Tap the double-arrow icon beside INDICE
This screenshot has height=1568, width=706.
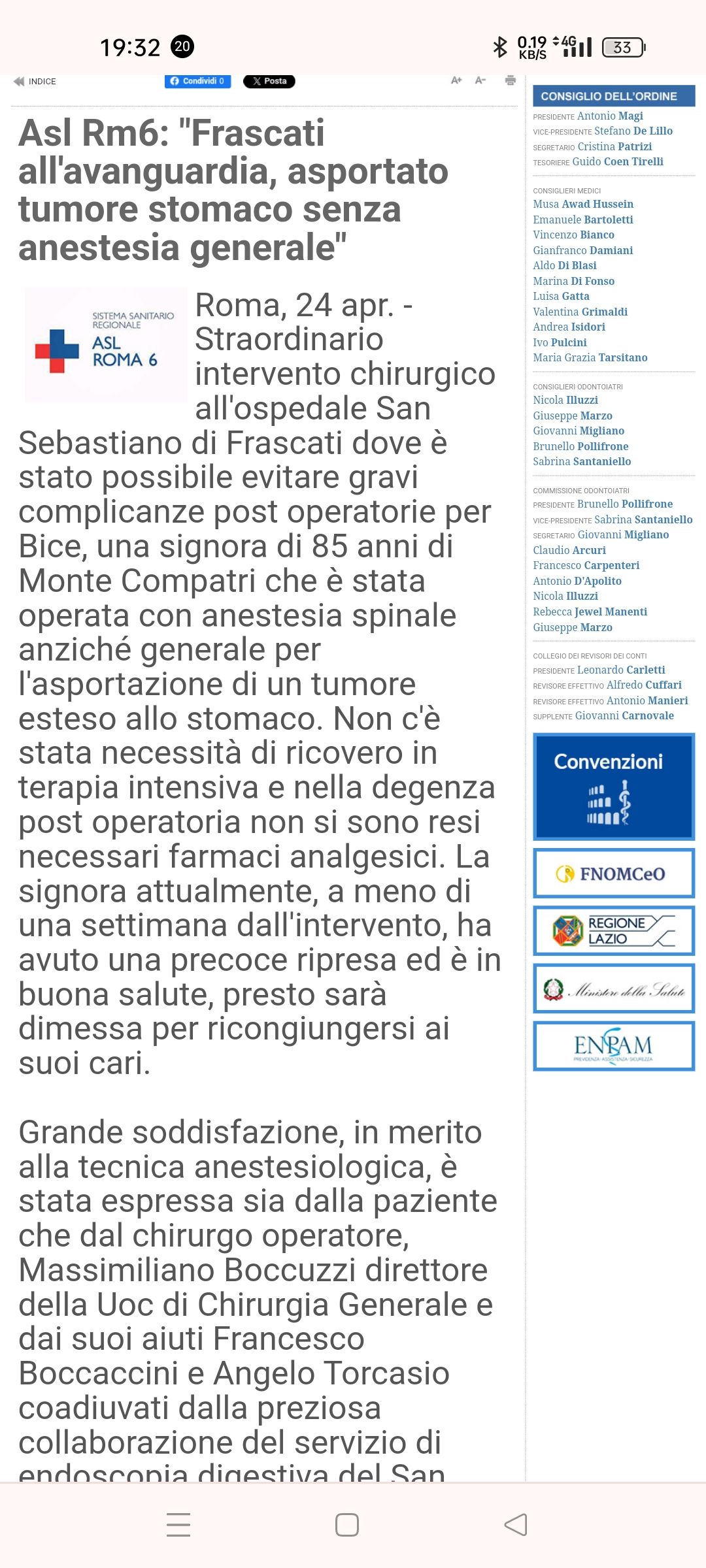tap(19, 82)
